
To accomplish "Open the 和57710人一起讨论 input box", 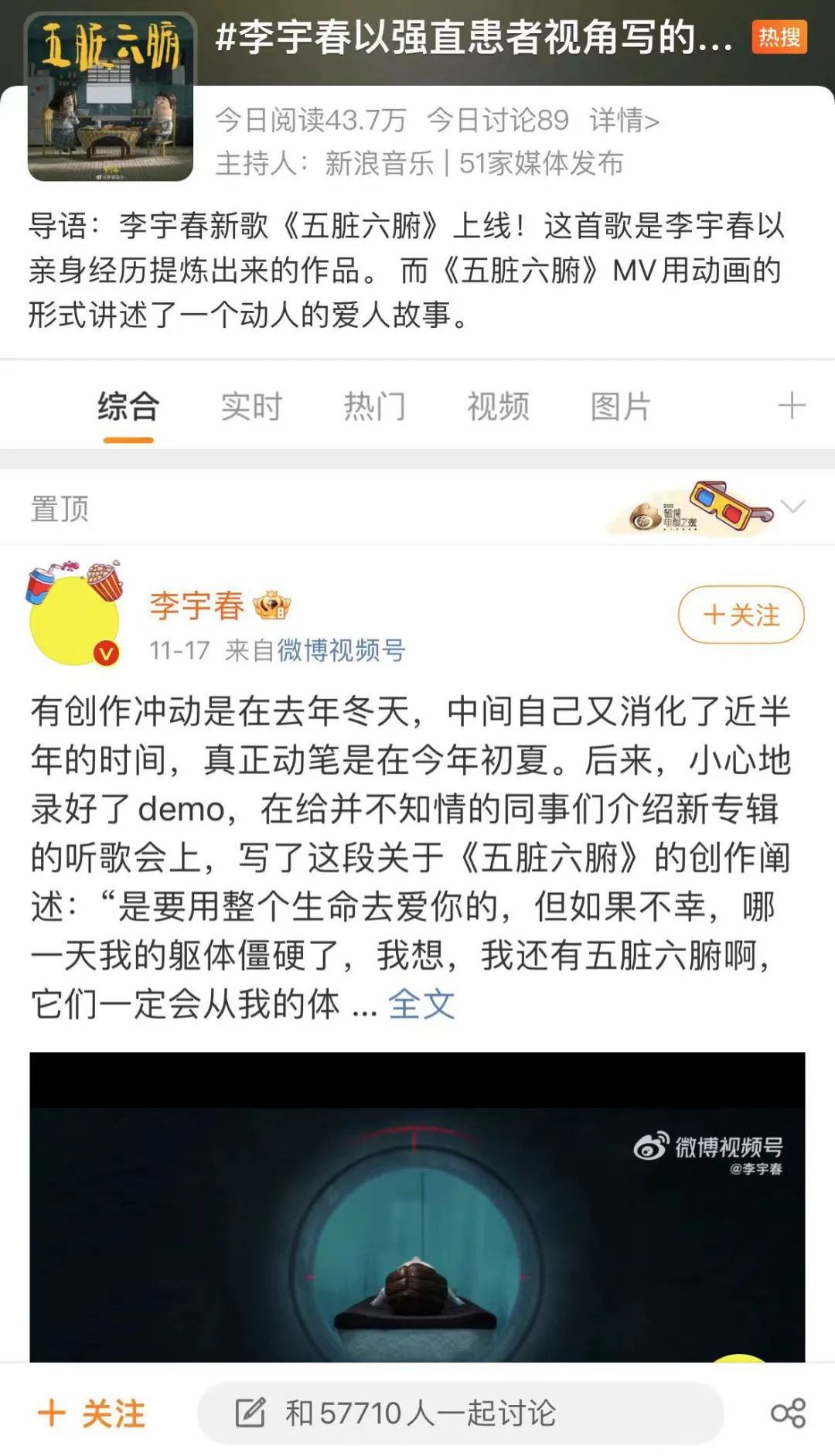I will 460,1413.
